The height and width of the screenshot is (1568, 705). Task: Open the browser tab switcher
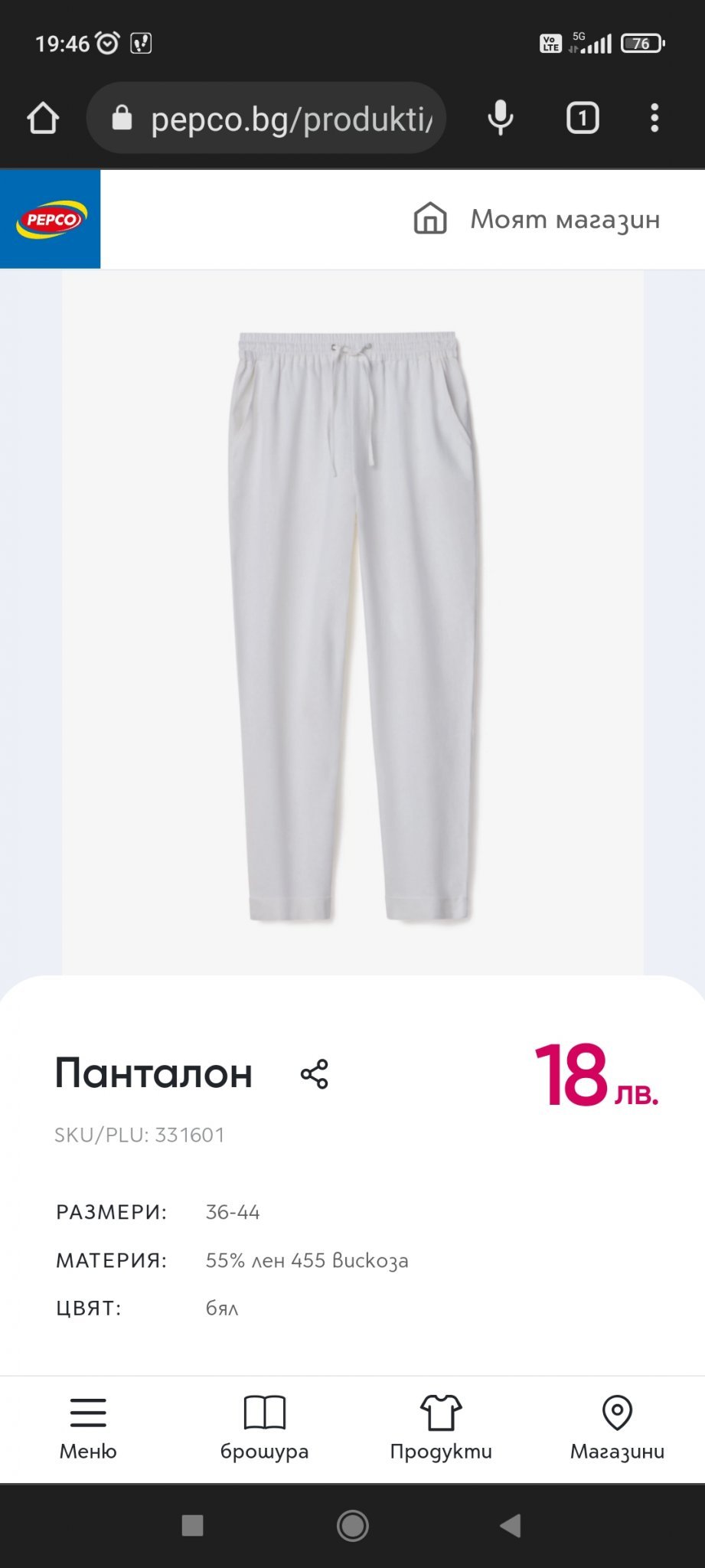(583, 119)
